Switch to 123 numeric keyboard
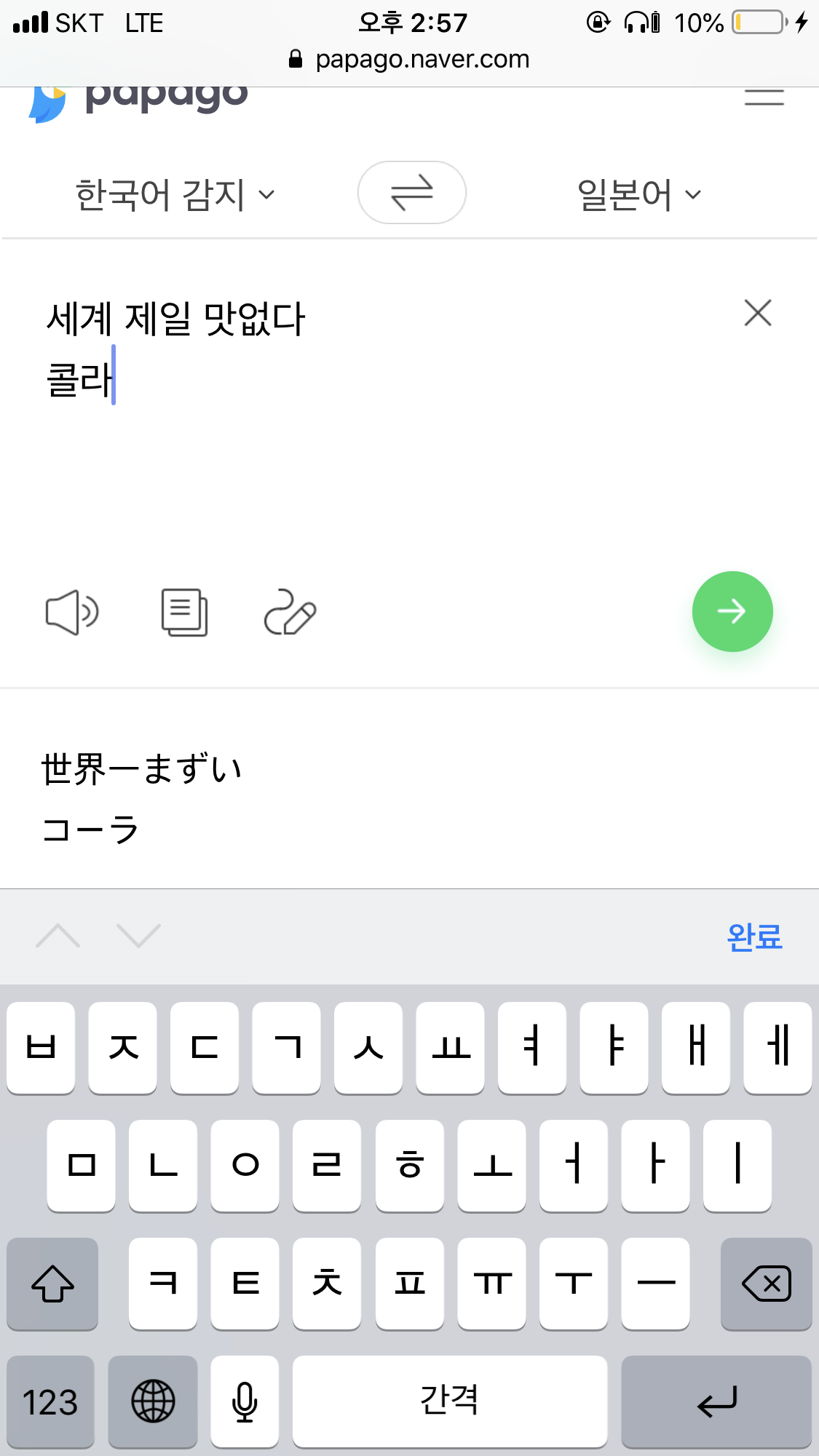 pos(50,1401)
